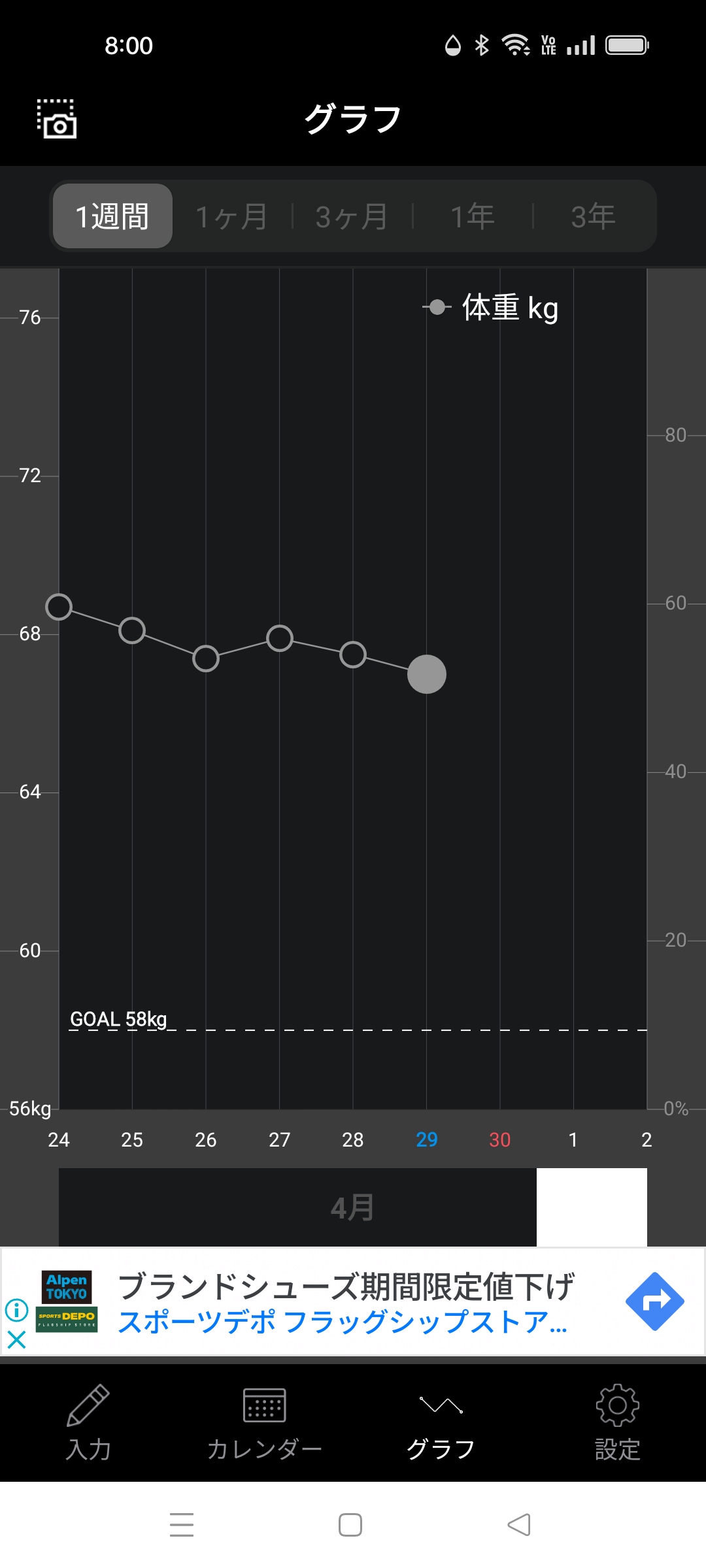Viewport: 706px width, 1568px height.
Task: Show the 1年 graph range
Action: point(473,216)
